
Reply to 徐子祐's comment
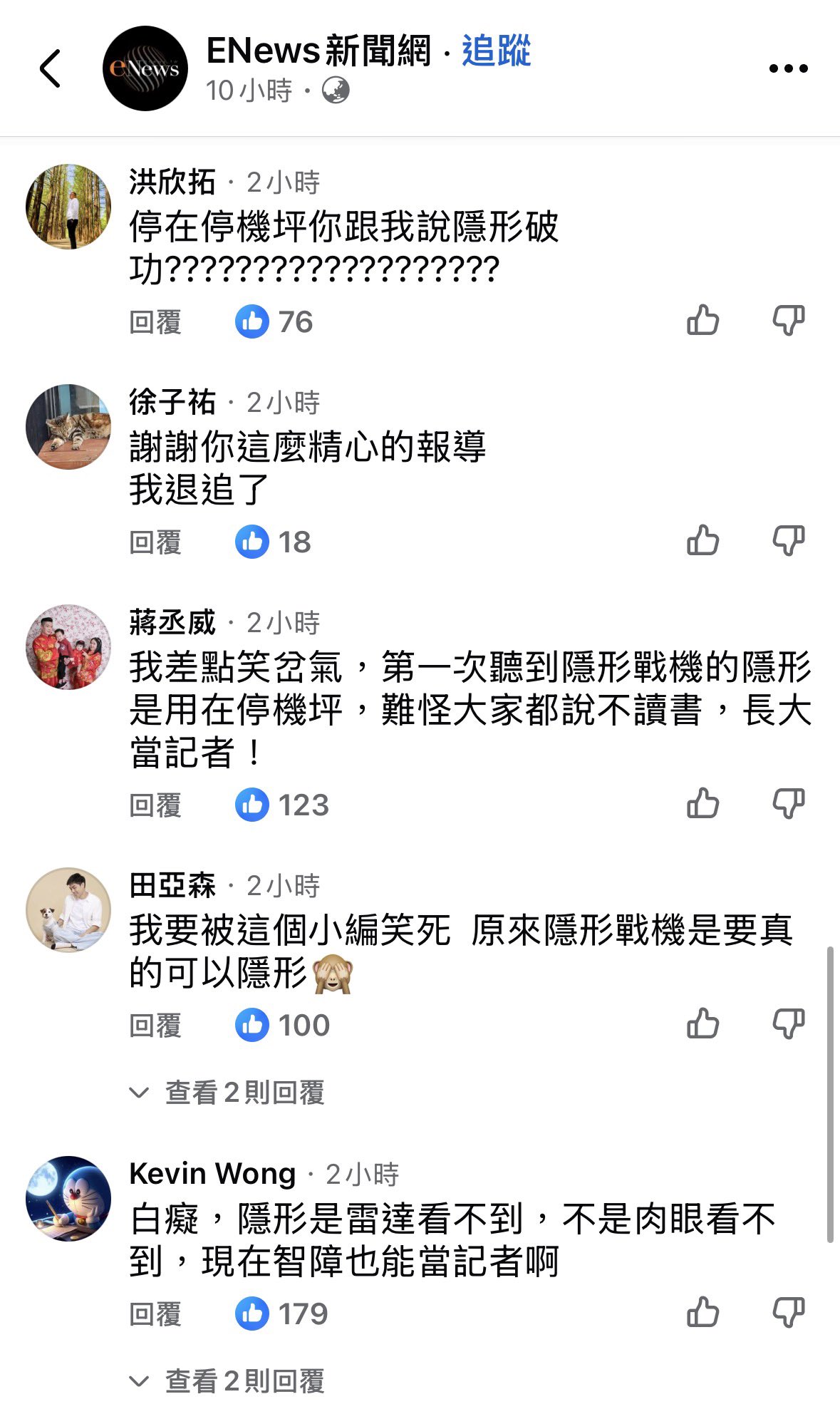tap(155, 542)
